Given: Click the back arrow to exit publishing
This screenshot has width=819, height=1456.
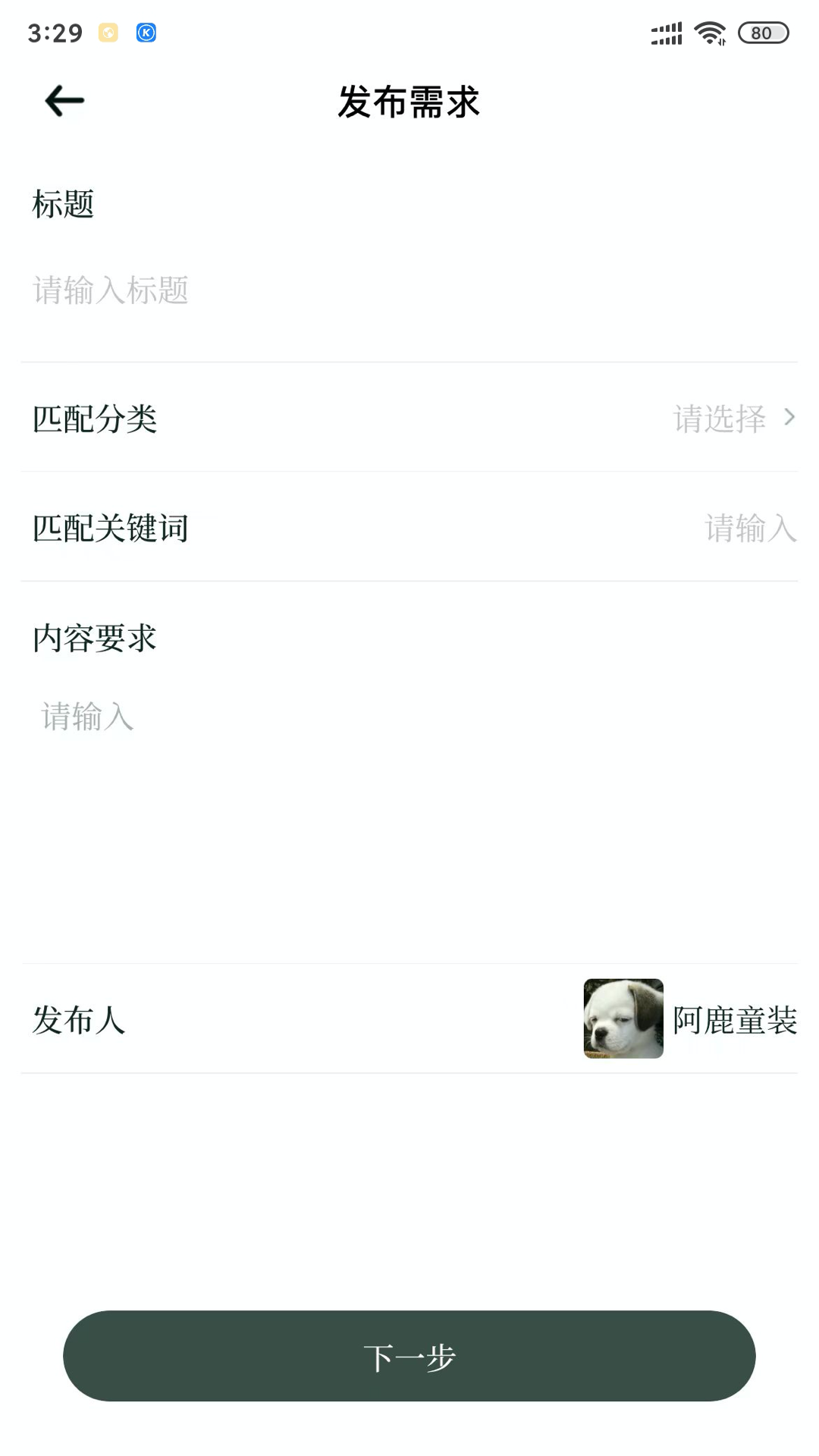Looking at the screenshot, I should [63, 101].
